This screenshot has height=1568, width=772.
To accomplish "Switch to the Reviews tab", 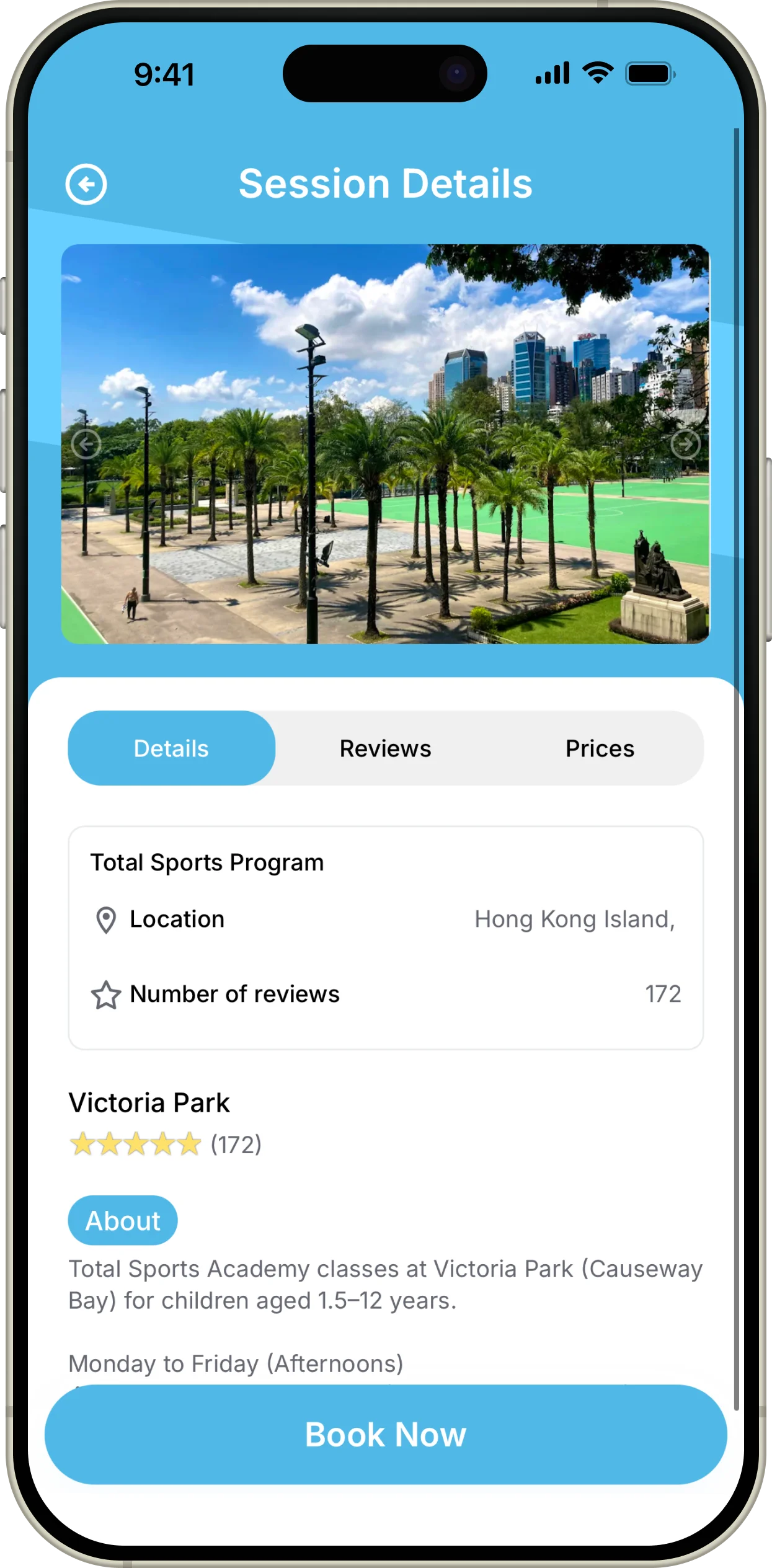I will tap(385, 748).
